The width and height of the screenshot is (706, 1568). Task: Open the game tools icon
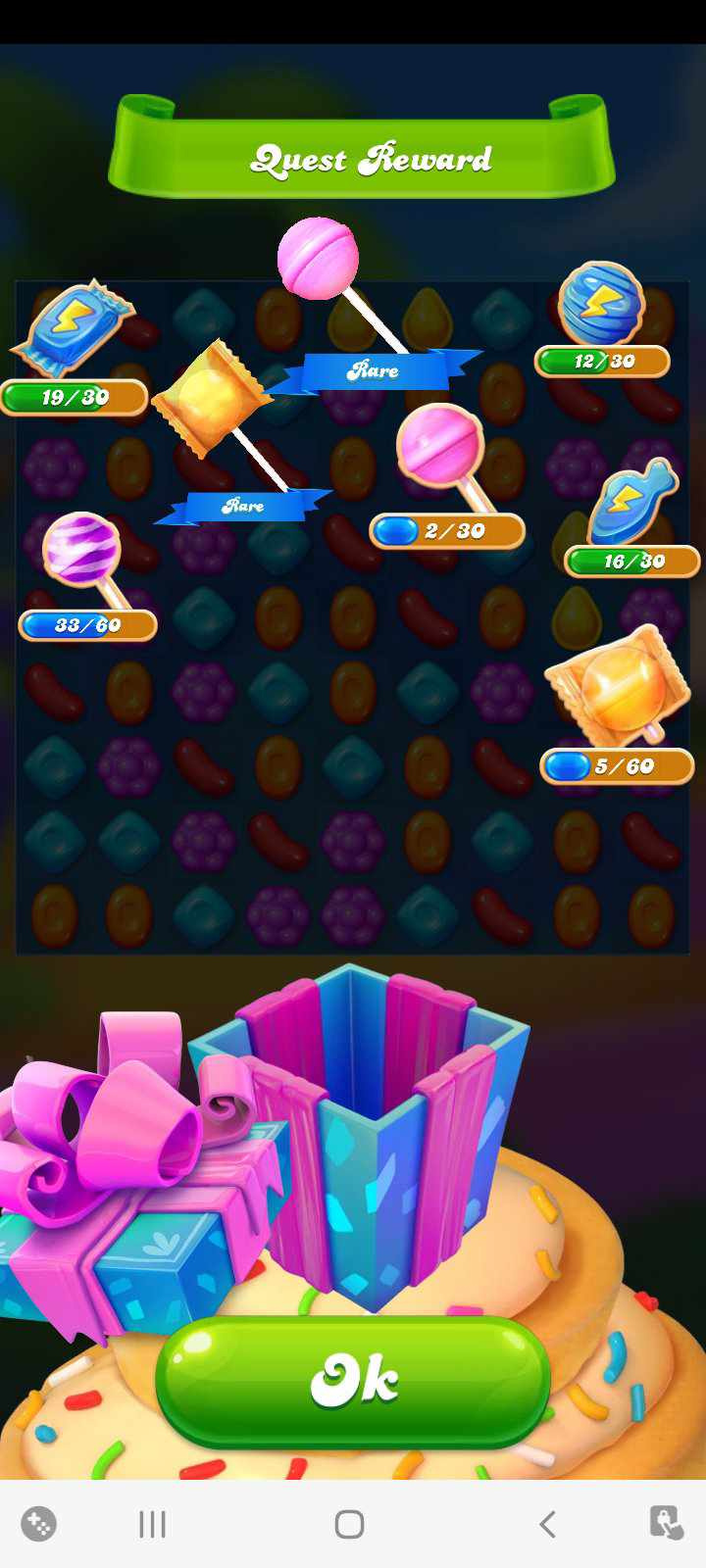pyautogui.click(x=39, y=1524)
